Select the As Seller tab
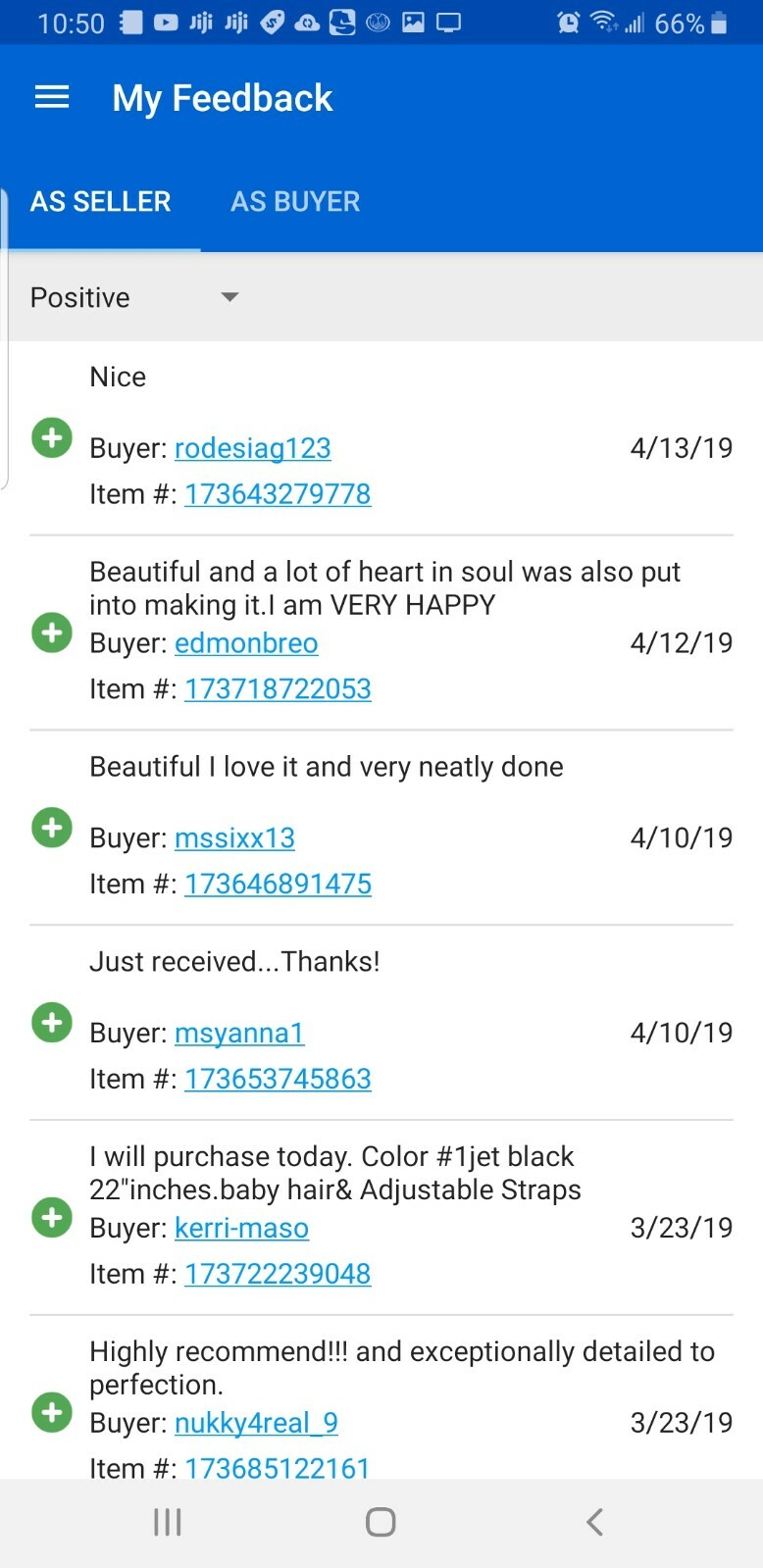The width and height of the screenshot is (763, 1568). (x=100, y=201)
